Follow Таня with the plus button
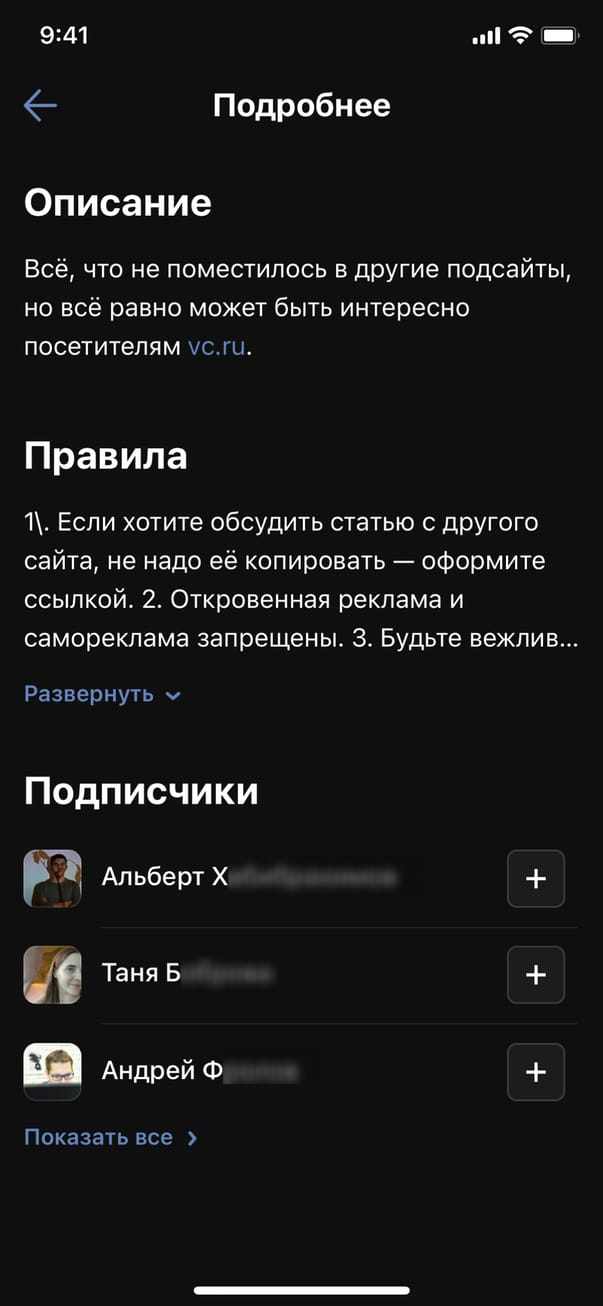 [535, 975]
